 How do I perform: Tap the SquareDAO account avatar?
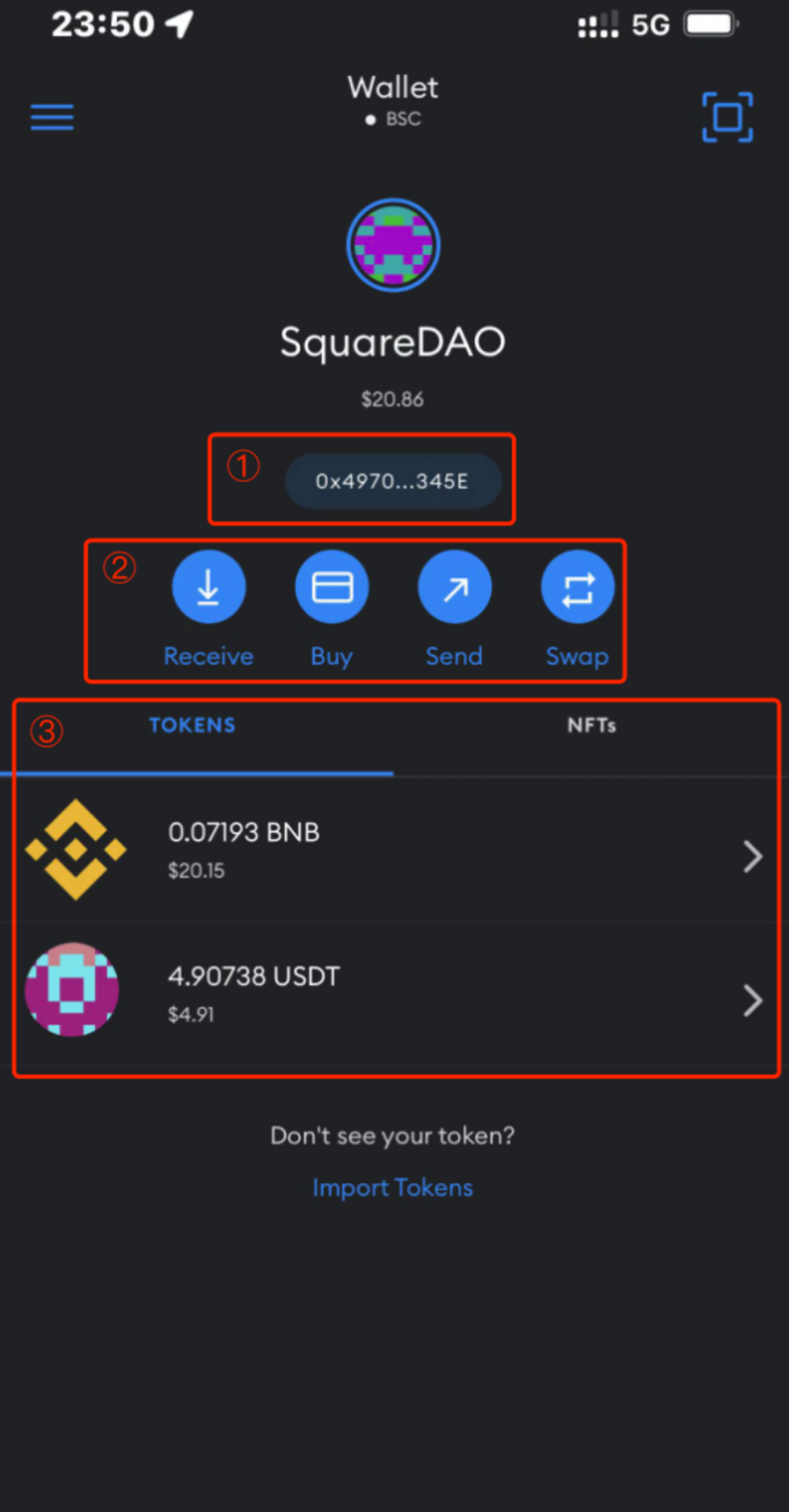tap(394, 245)
